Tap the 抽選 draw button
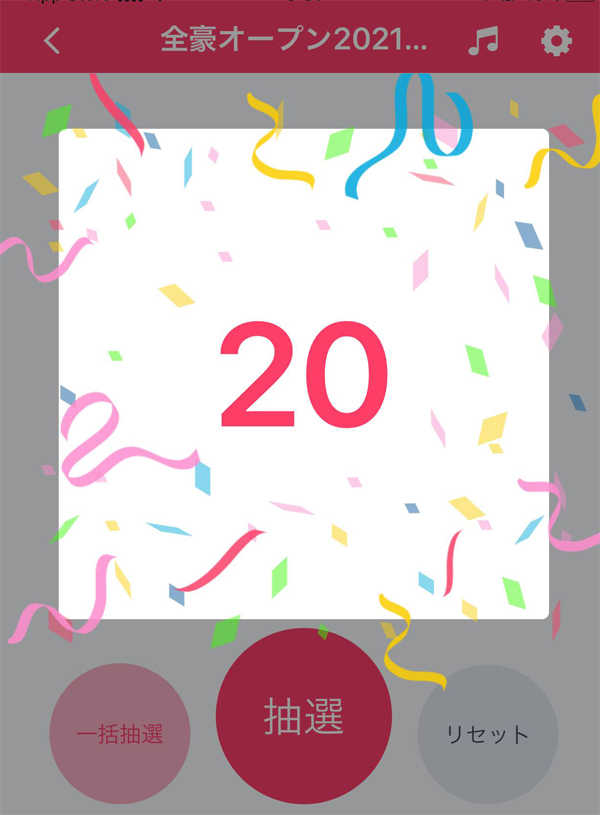Screen dimensions: 600x815 pyautogui.click(x=304, y=716)
